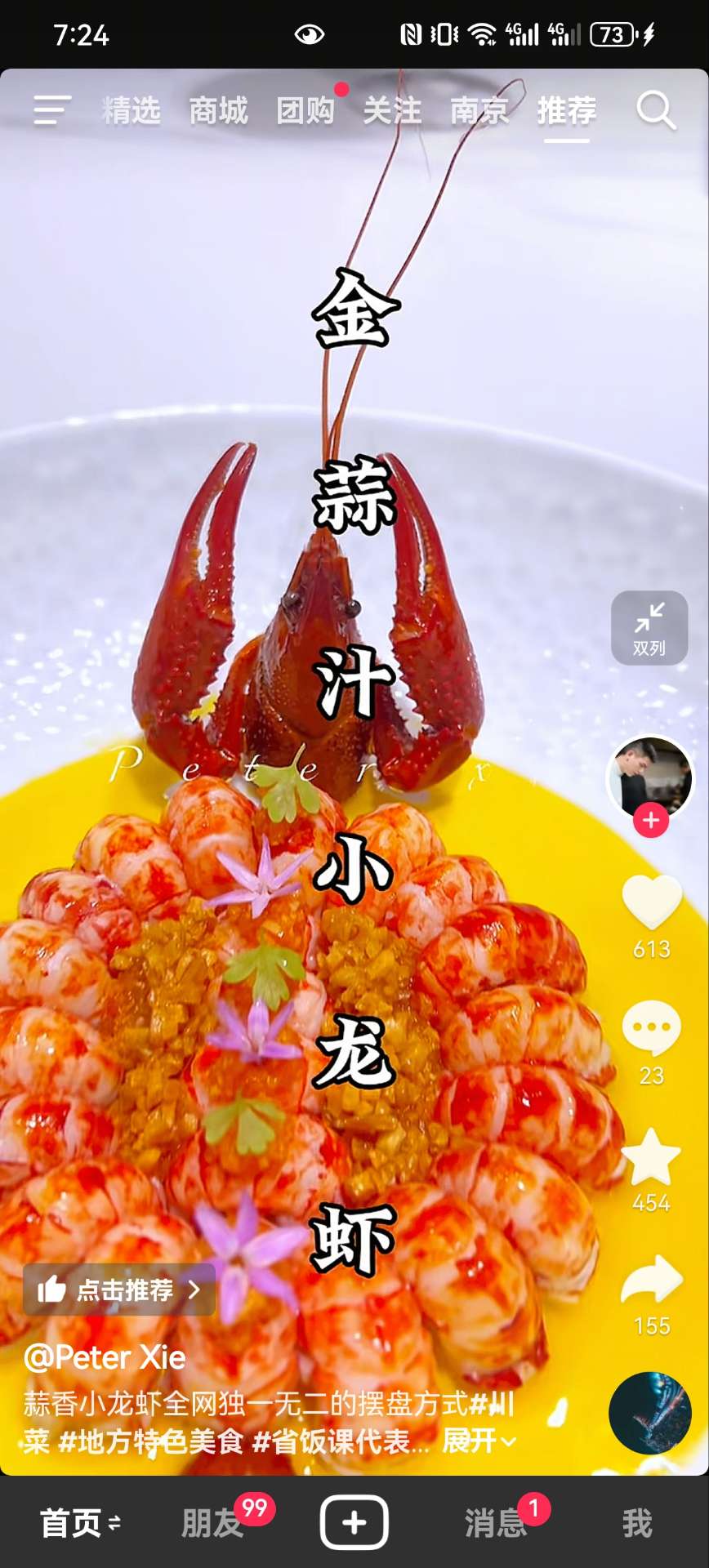Select the 推荐 tab

tap(567, 110)
